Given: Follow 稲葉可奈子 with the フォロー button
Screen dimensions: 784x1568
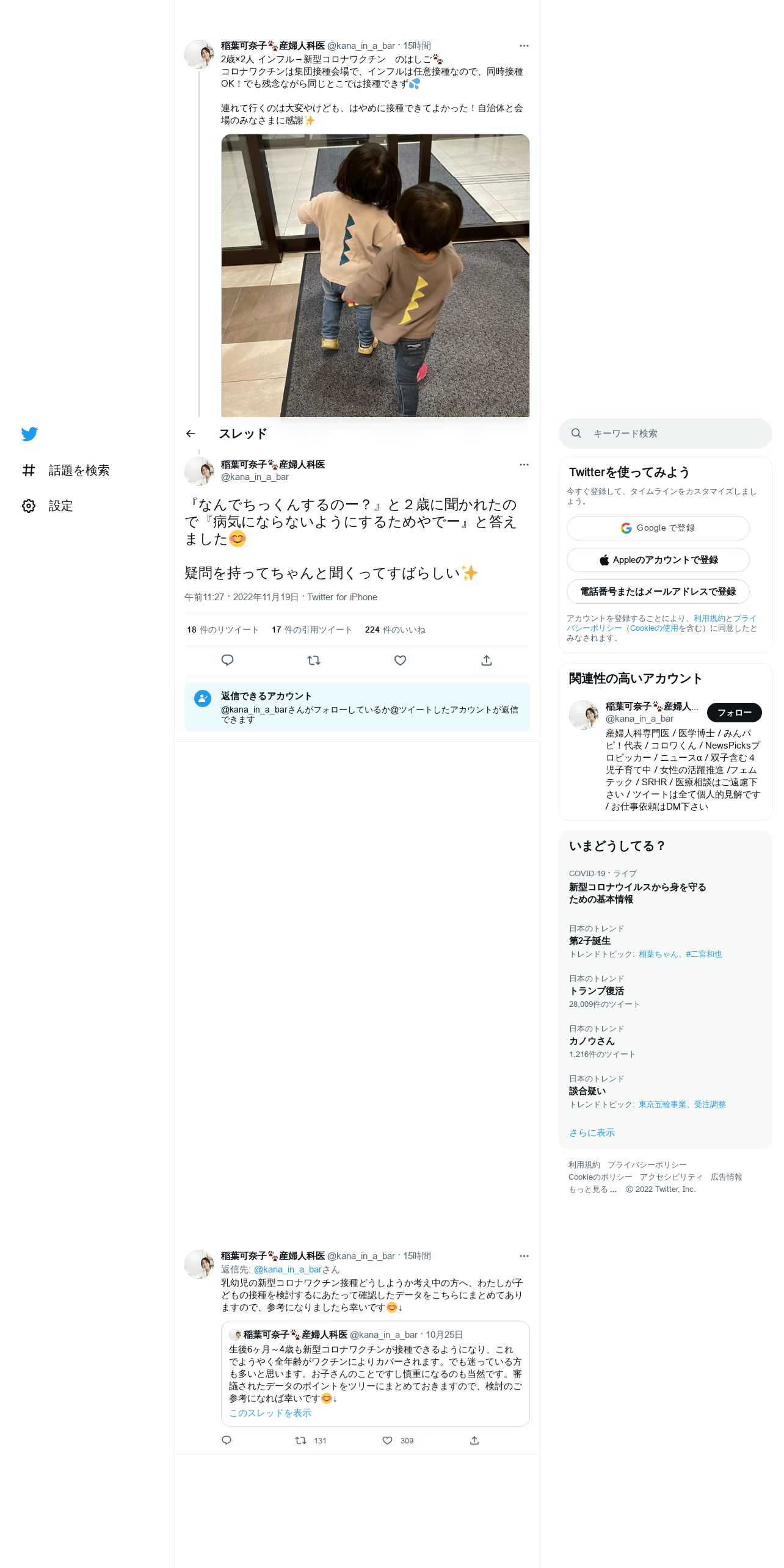Looking at the screenshot, I should [734, 713].
